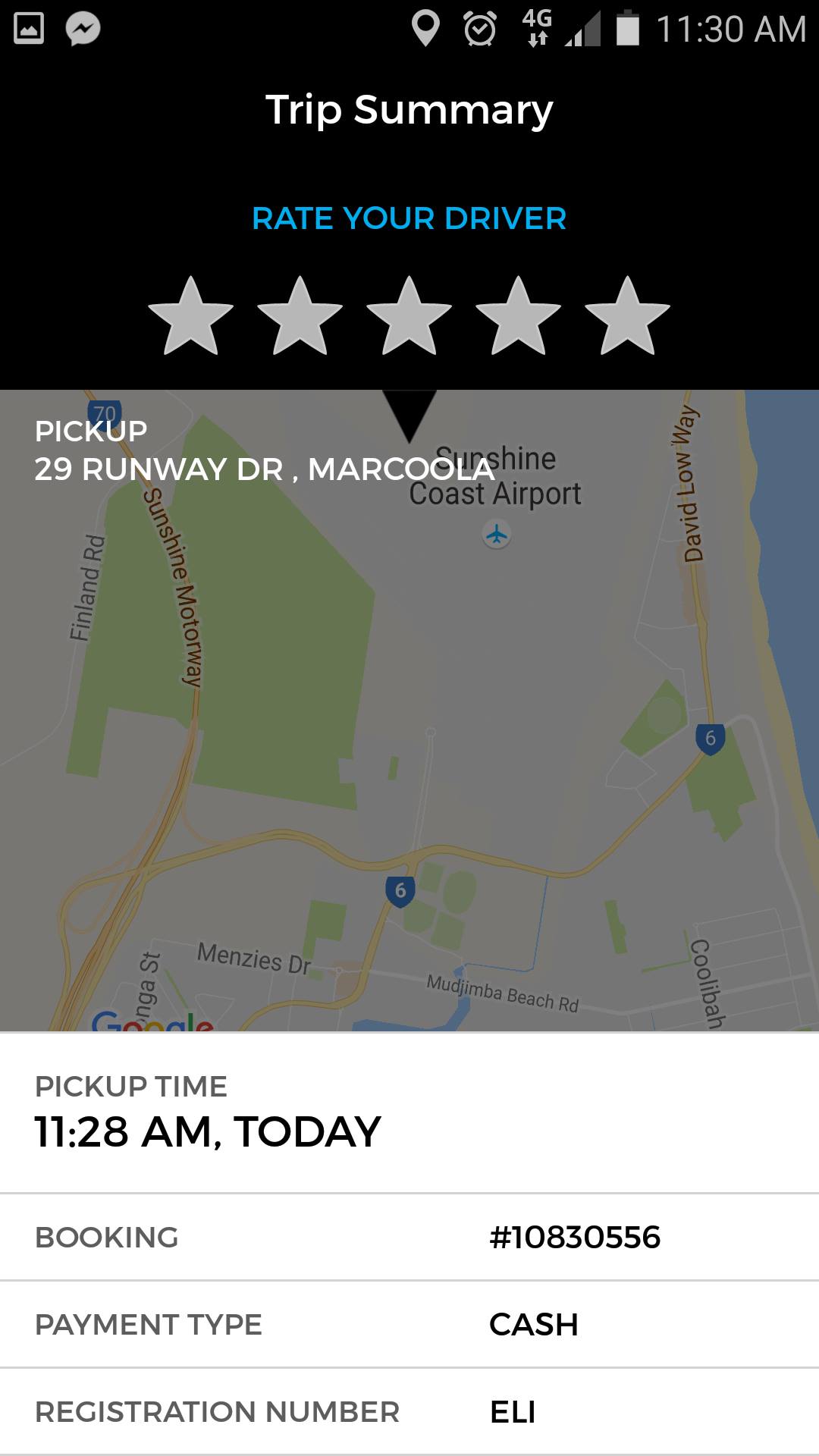Open Messenger from the status bar
The height and width of the screenshot is (1456, 819).
(x=83, y=29)
